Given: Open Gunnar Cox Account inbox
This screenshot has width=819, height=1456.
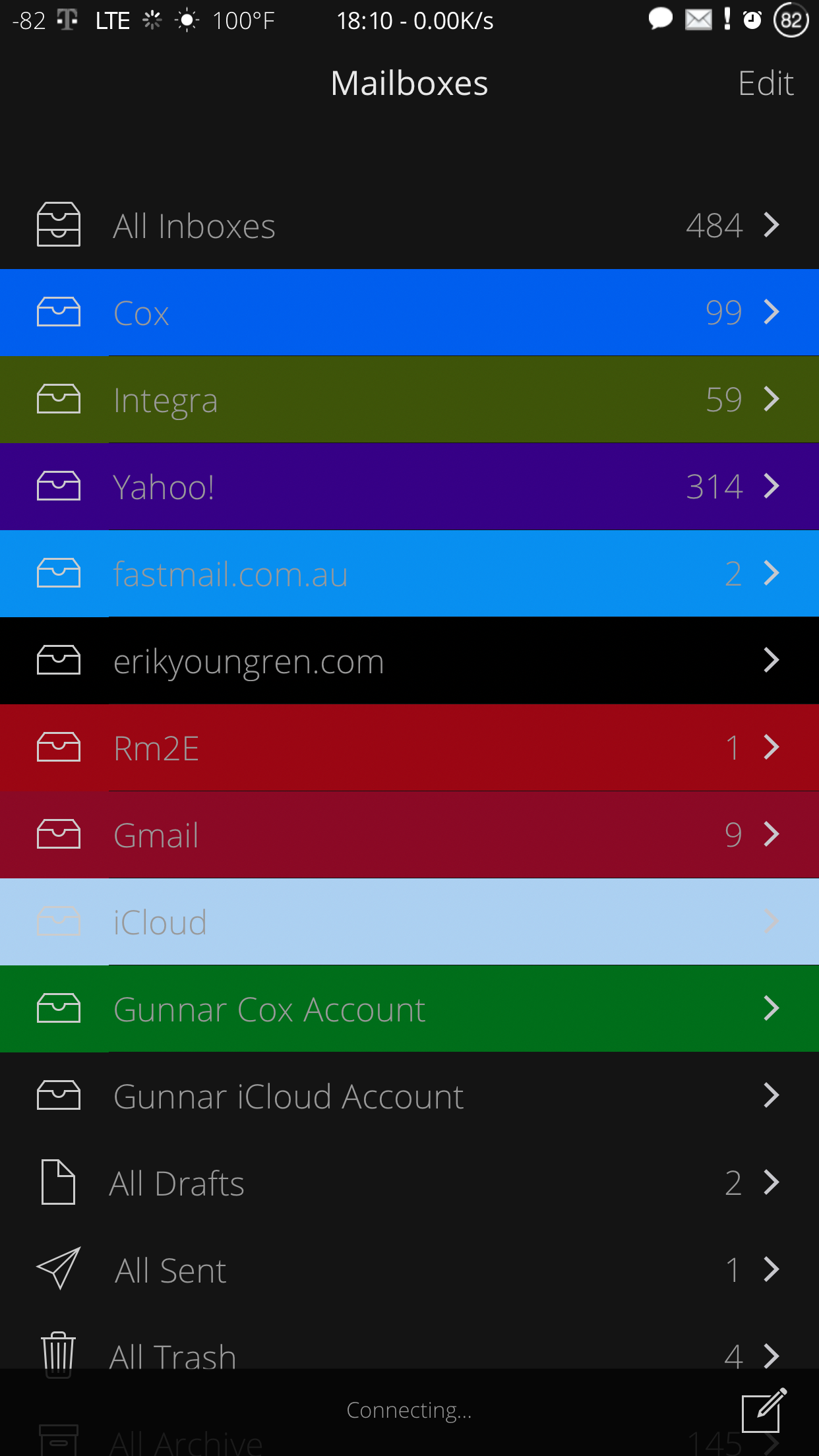Looking at the screenshot, I should [409, 1009].
